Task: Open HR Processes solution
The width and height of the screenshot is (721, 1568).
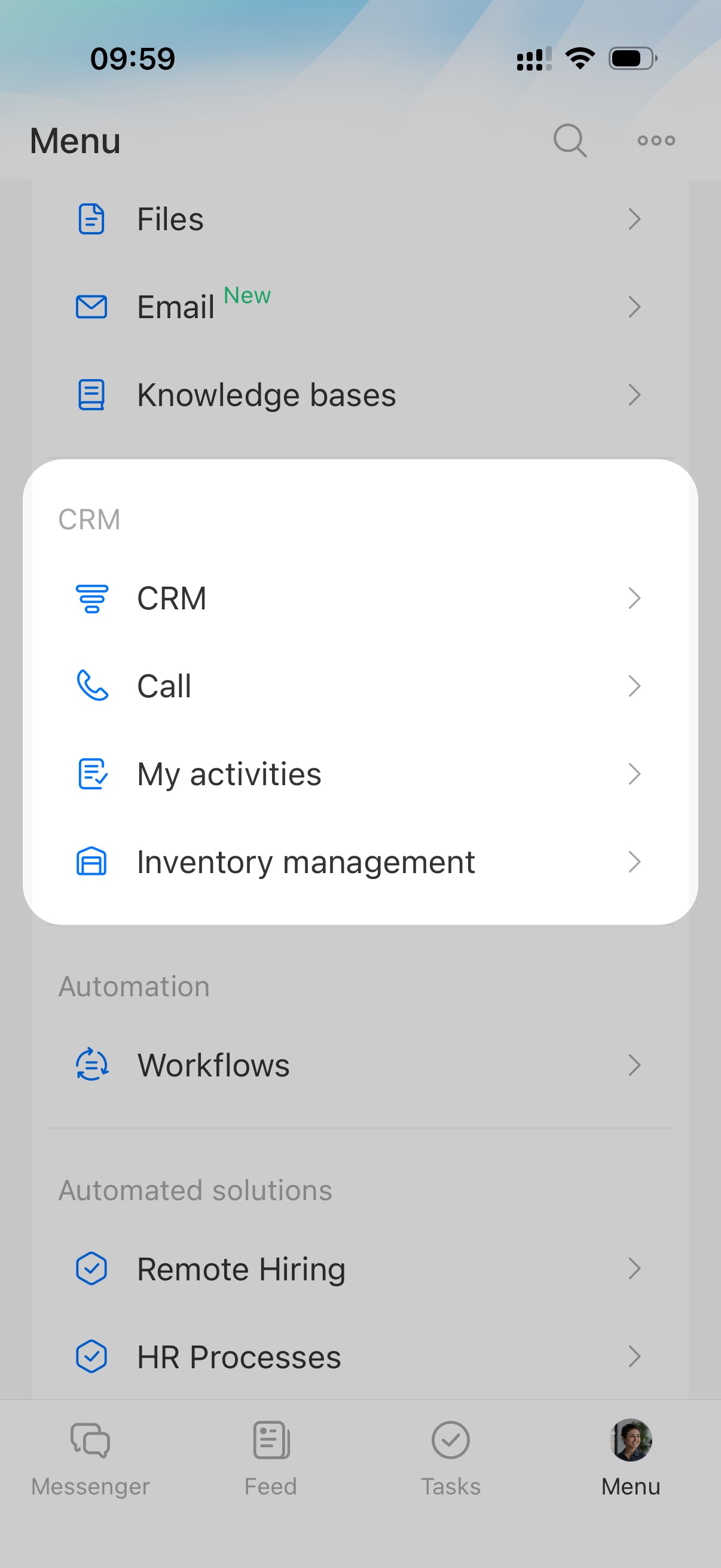Action: (x=359, y=1356)
